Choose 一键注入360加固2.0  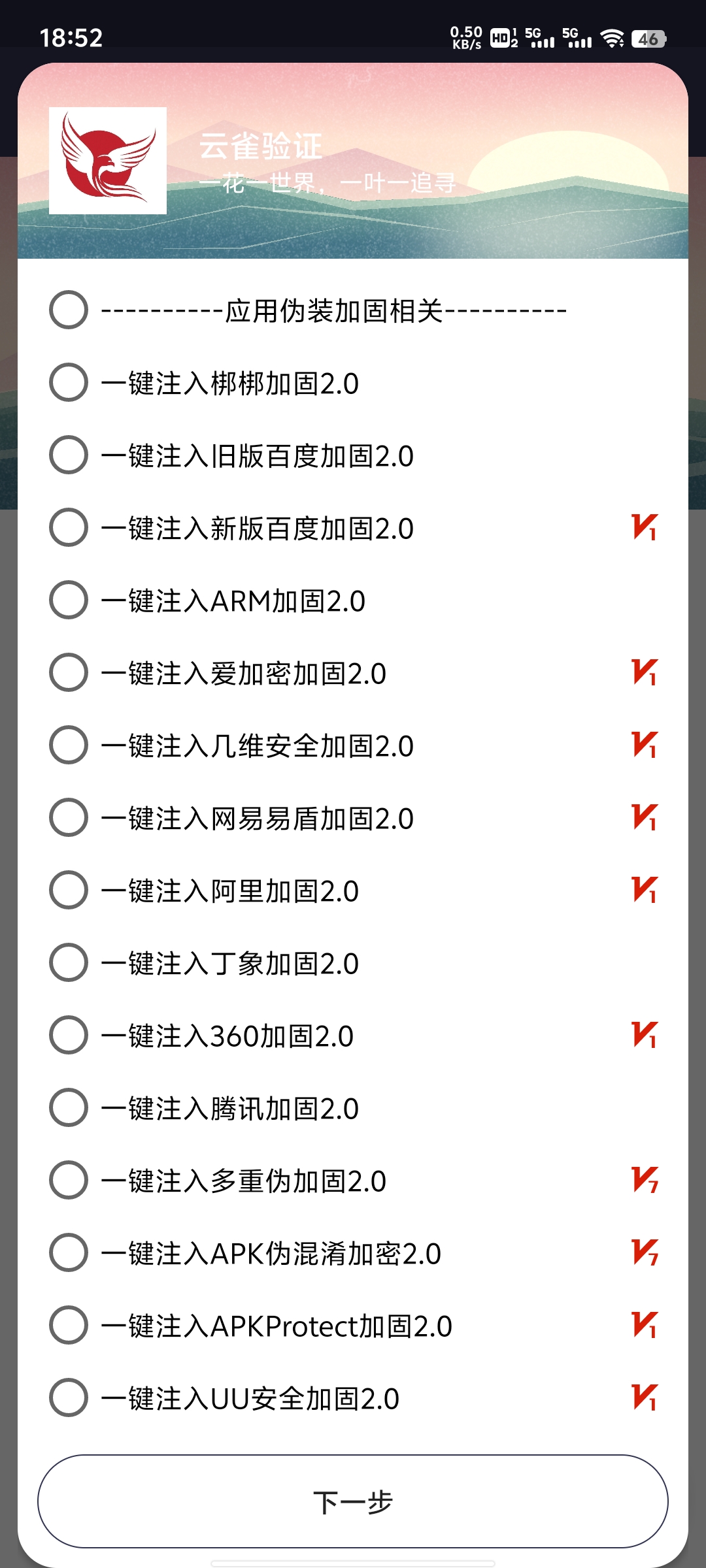coord(69,1036)
